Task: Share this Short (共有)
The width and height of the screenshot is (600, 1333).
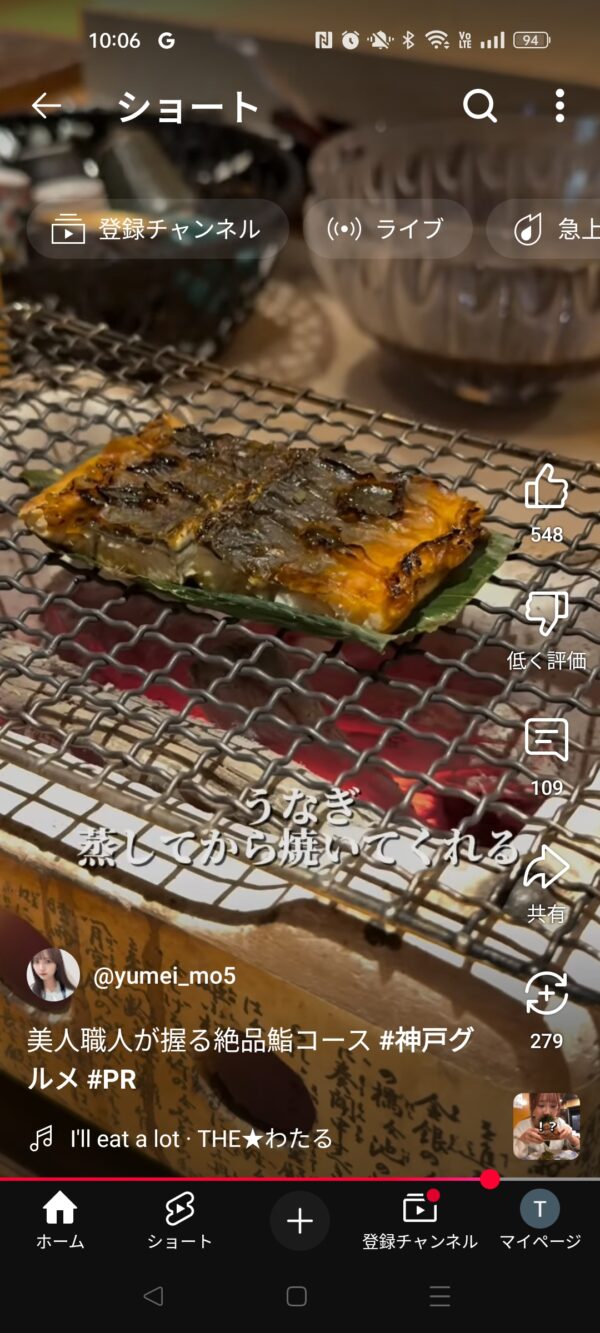Action: (546, 867)
